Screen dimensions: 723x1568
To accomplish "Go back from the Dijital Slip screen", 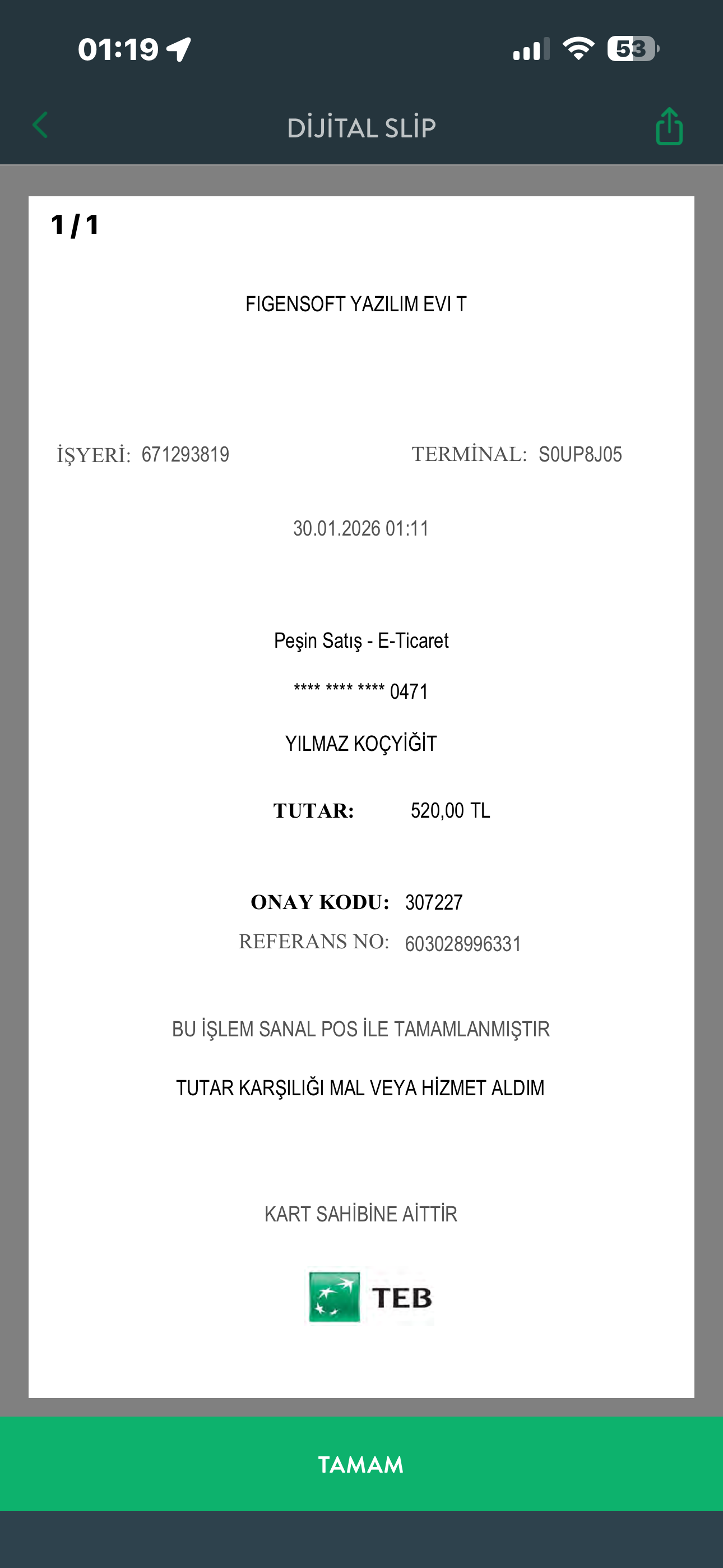I will tap(40, 126).
